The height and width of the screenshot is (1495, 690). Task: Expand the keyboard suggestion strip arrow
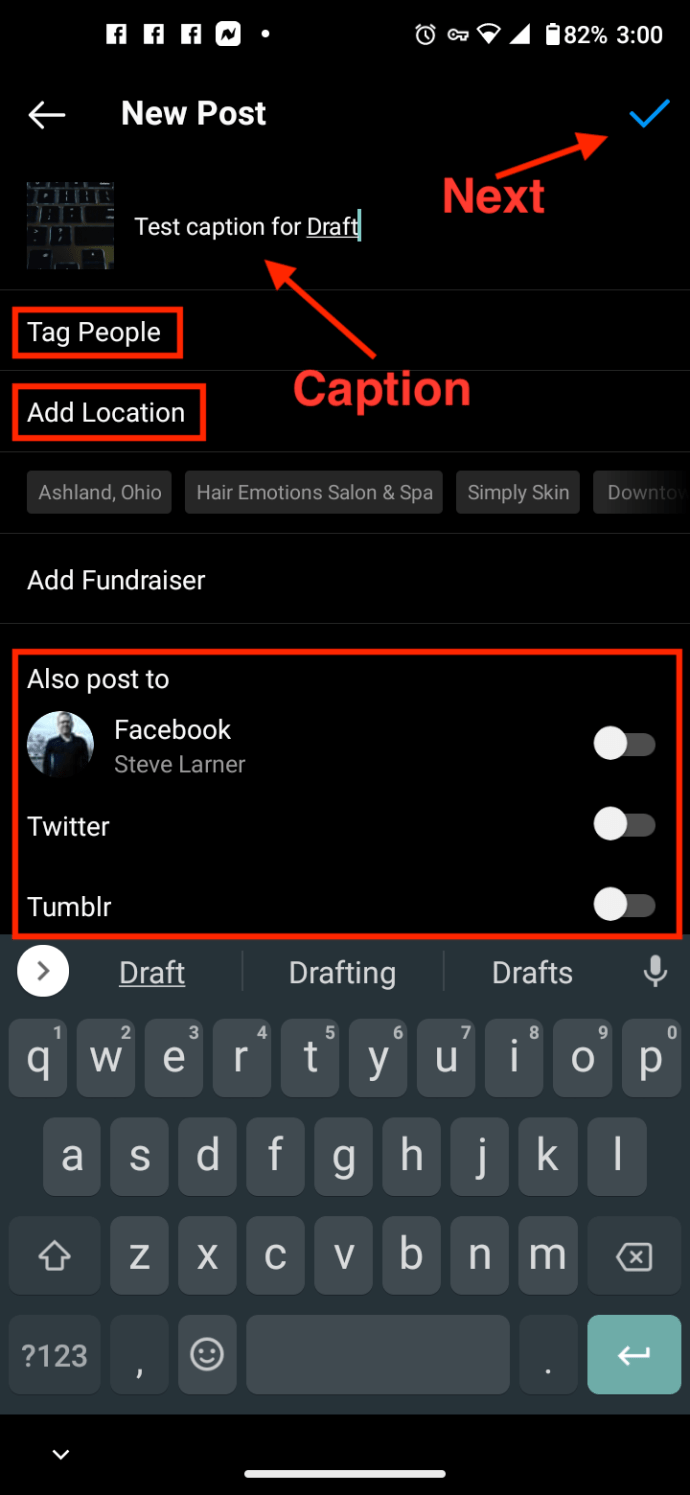(x=43, y=971)
